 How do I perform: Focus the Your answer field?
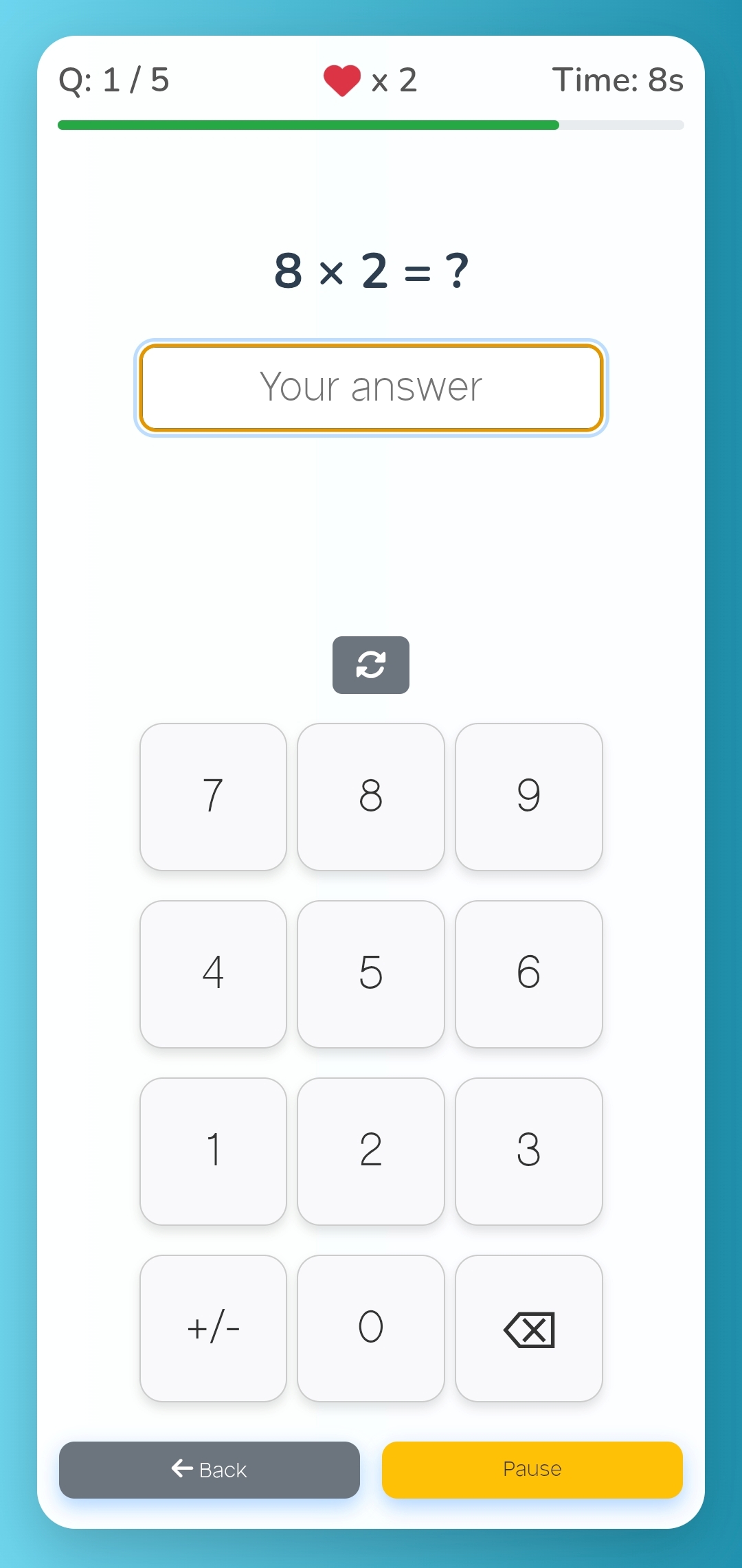[x=371, y=388]
